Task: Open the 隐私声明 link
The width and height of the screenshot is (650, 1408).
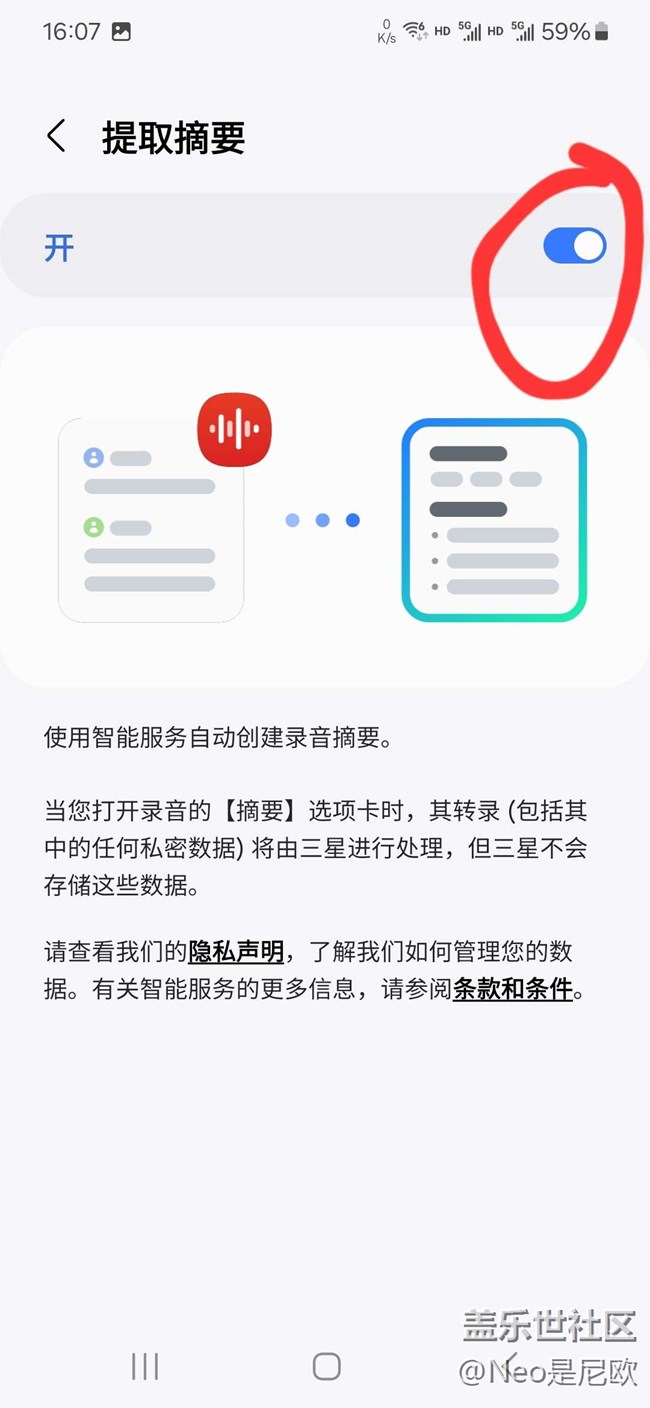Action: point(236,950)
